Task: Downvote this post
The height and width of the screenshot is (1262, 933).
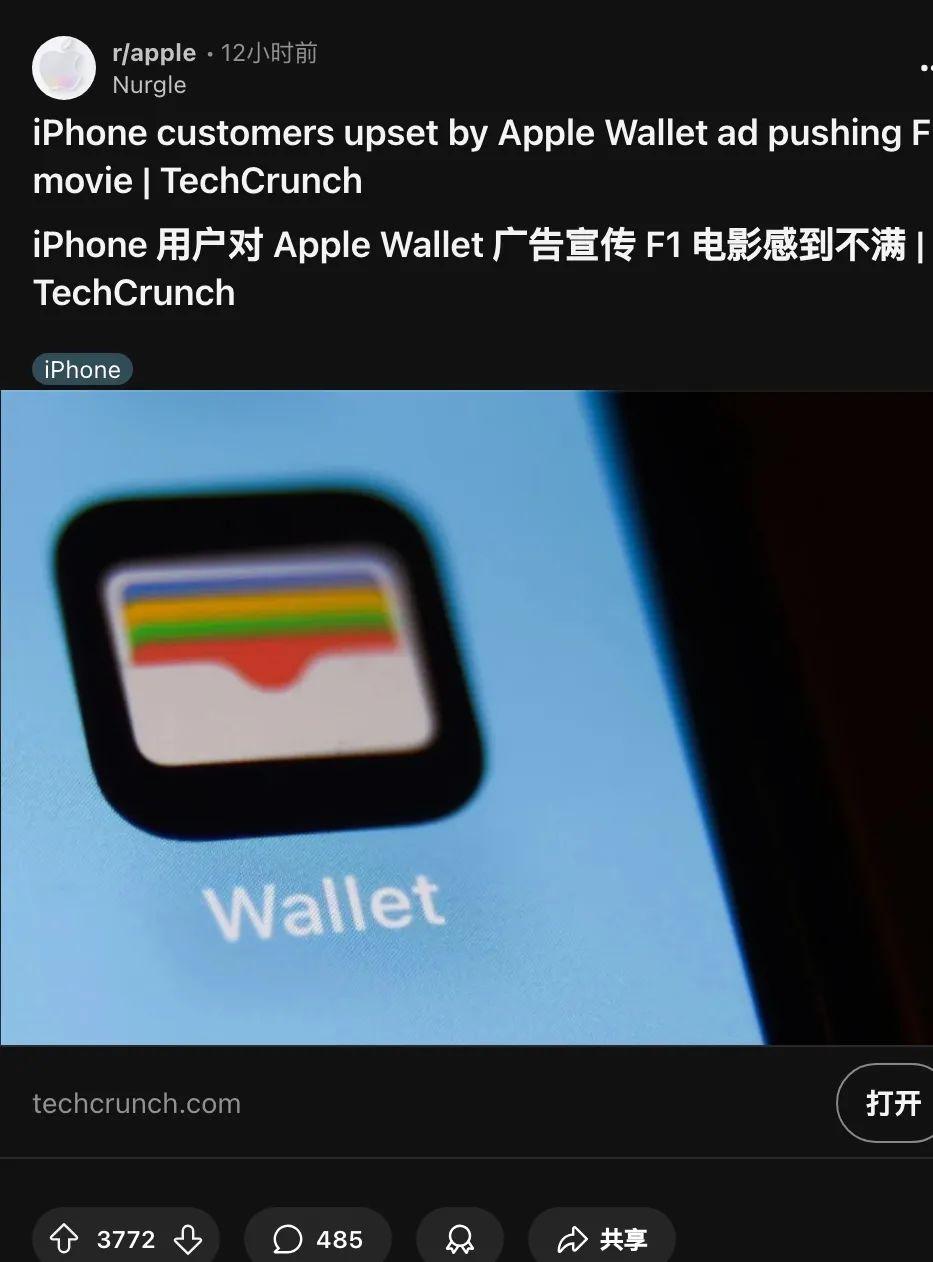Action: [x=188, y=1240]
